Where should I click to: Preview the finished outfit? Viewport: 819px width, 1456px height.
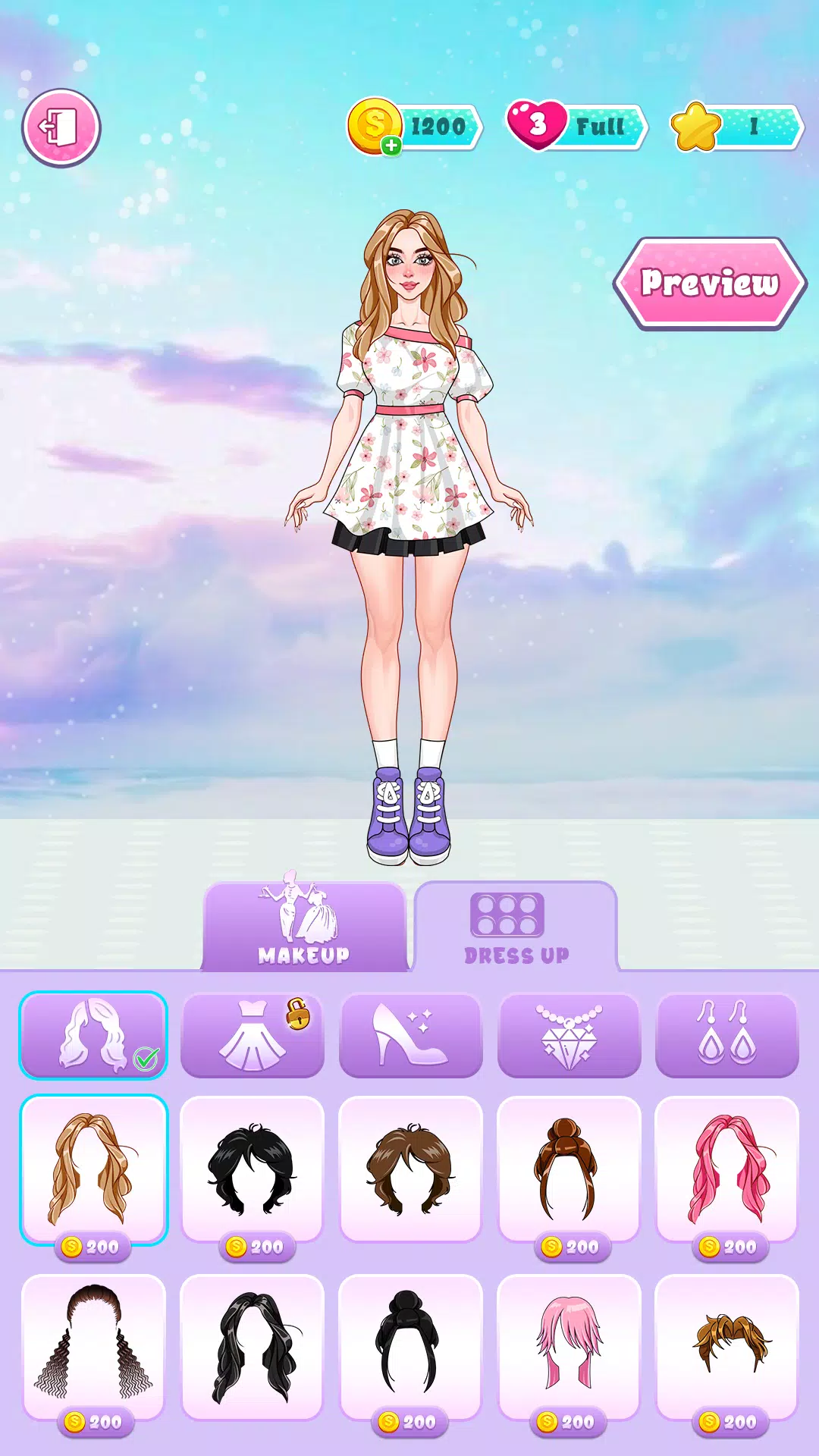710,283
